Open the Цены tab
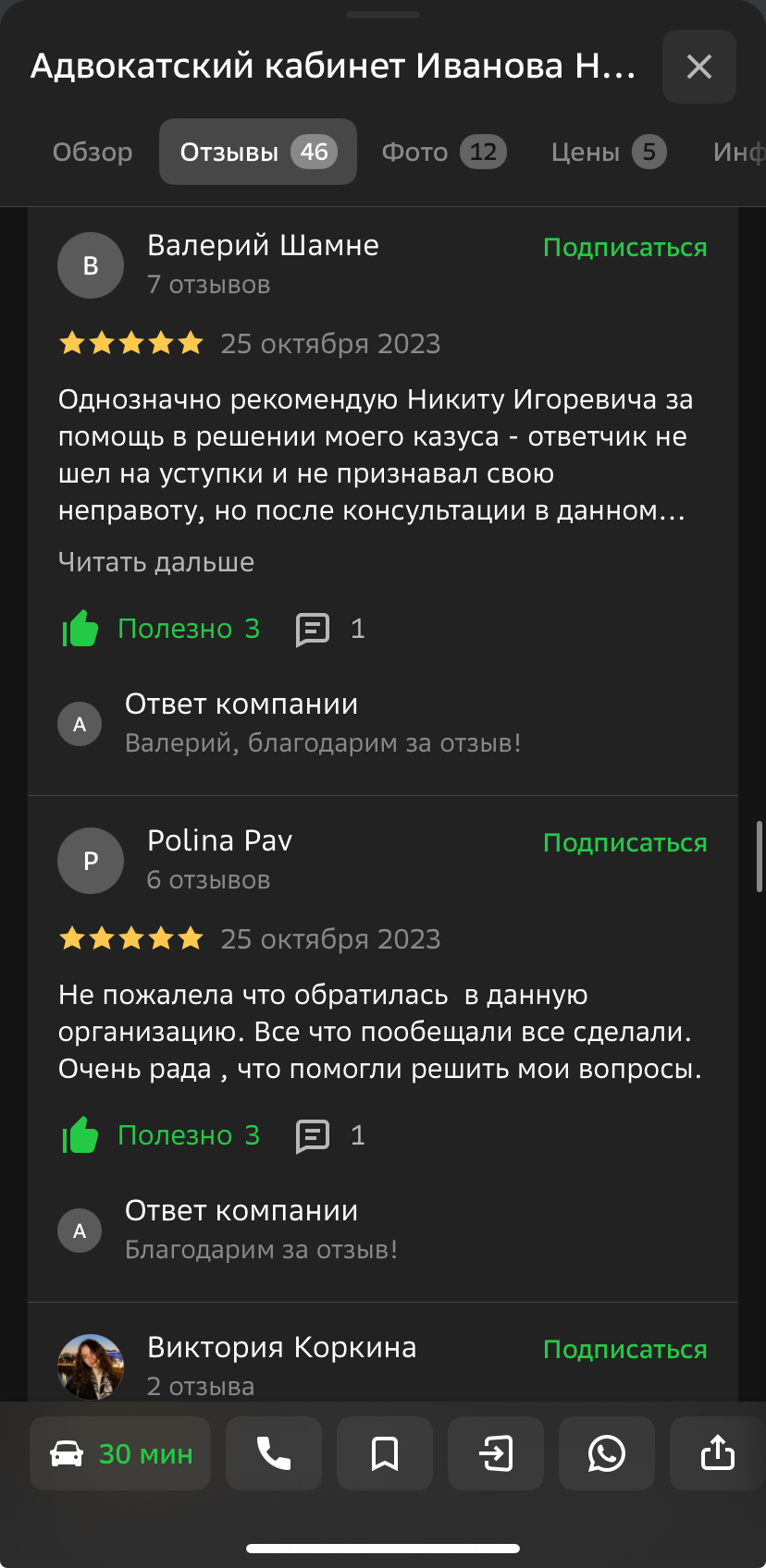The width and height of the screenshot is (766, 1568). tap(608, 152)
